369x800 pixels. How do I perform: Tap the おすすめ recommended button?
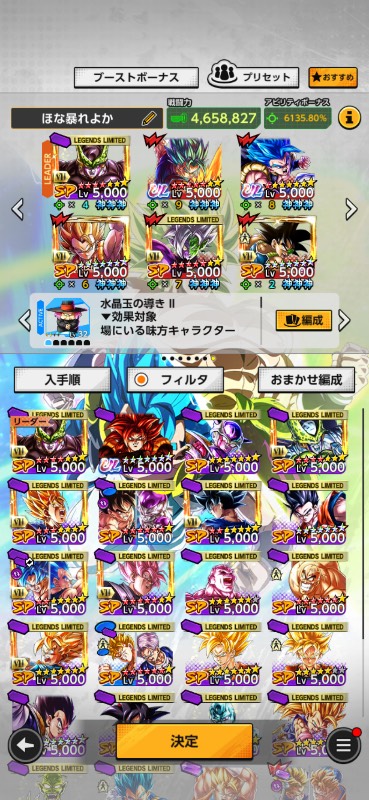click(x=333, y=78)
